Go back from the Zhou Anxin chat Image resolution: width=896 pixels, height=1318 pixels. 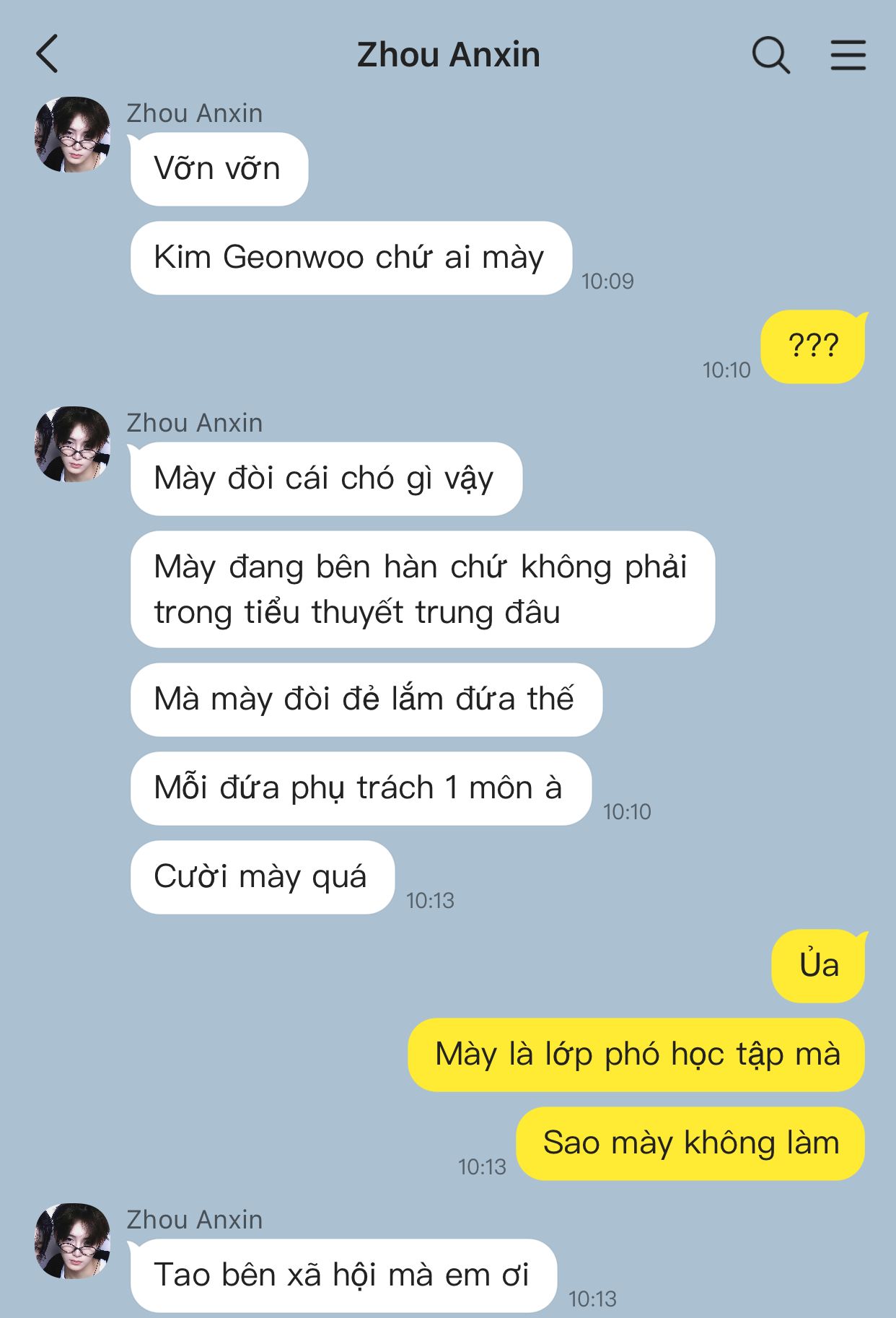(48, 54)
